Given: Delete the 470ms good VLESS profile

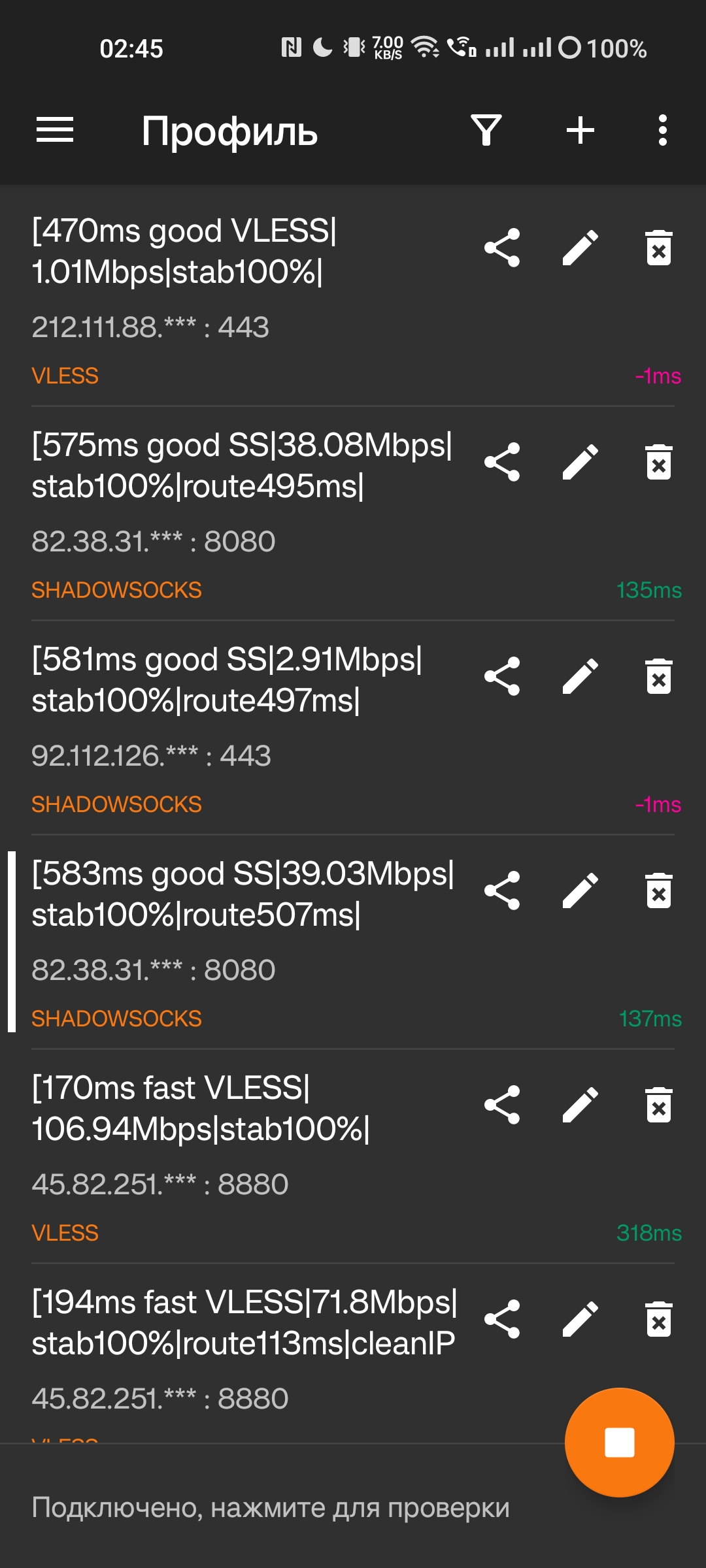Looking at the screenshot, I should [x=659, y=248].
